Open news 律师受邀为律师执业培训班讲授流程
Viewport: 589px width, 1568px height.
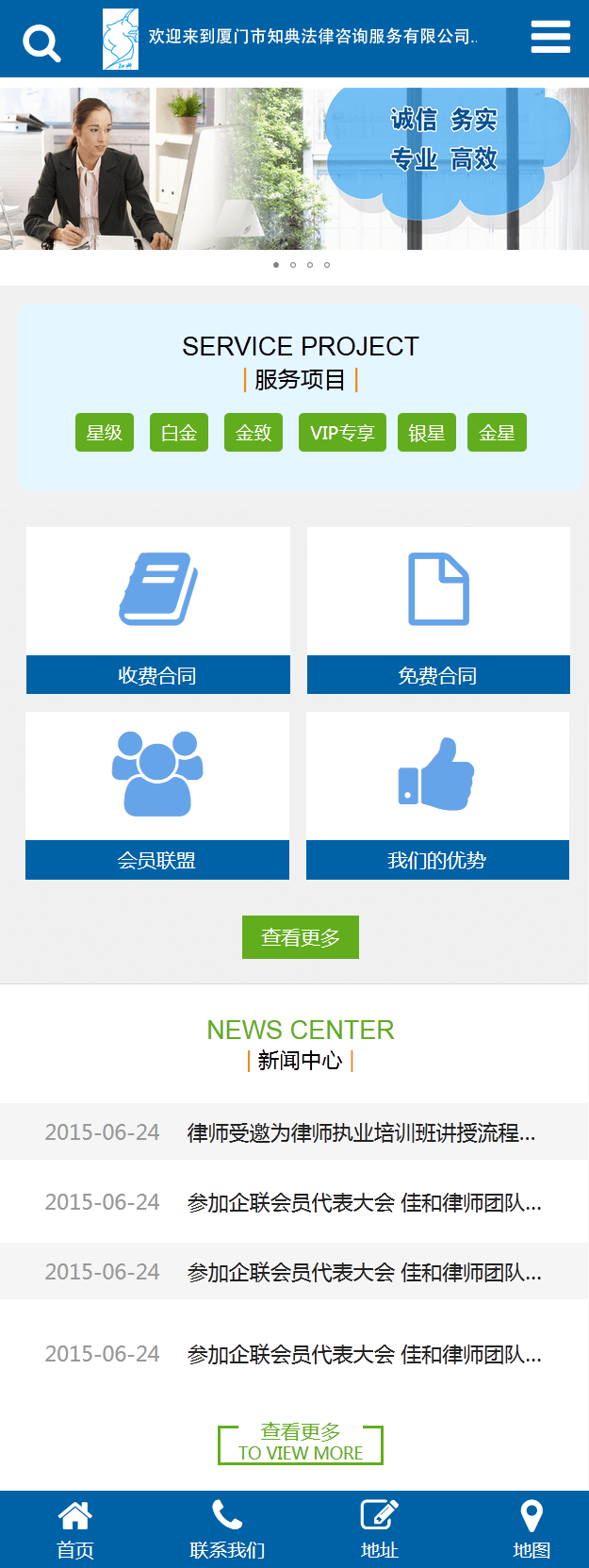click(362, 1132)
